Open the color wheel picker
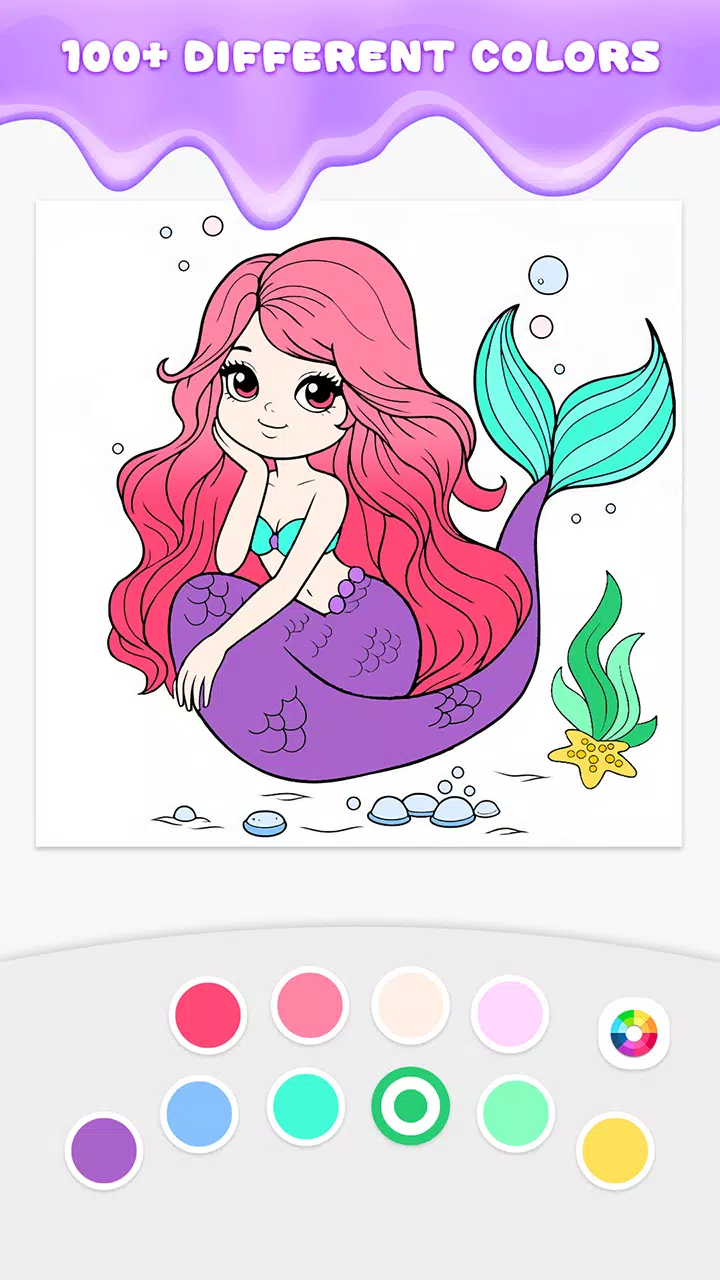 pos(634,1033)
